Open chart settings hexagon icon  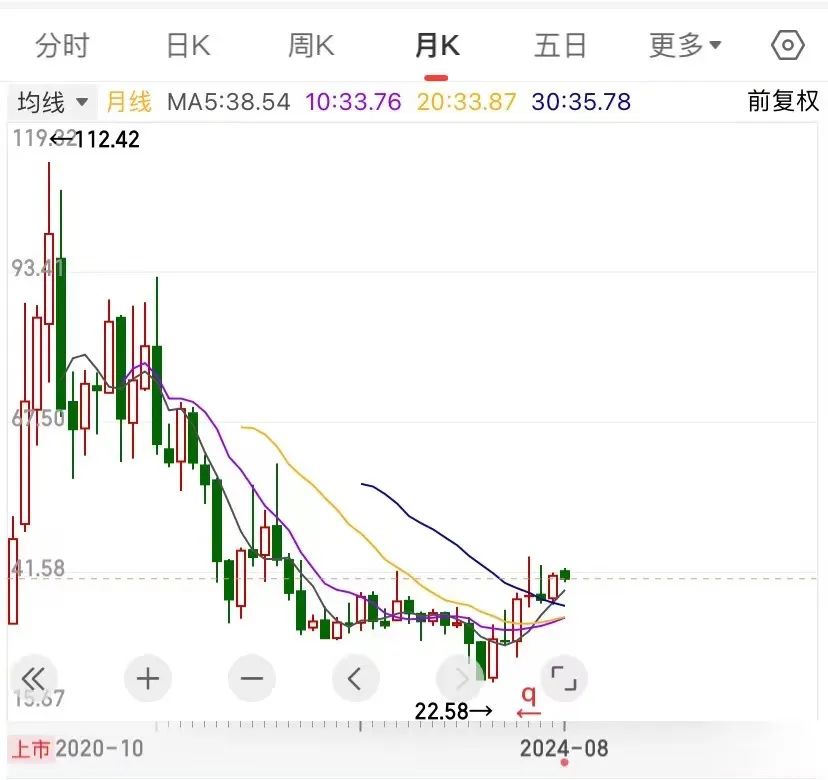(788, 45)
